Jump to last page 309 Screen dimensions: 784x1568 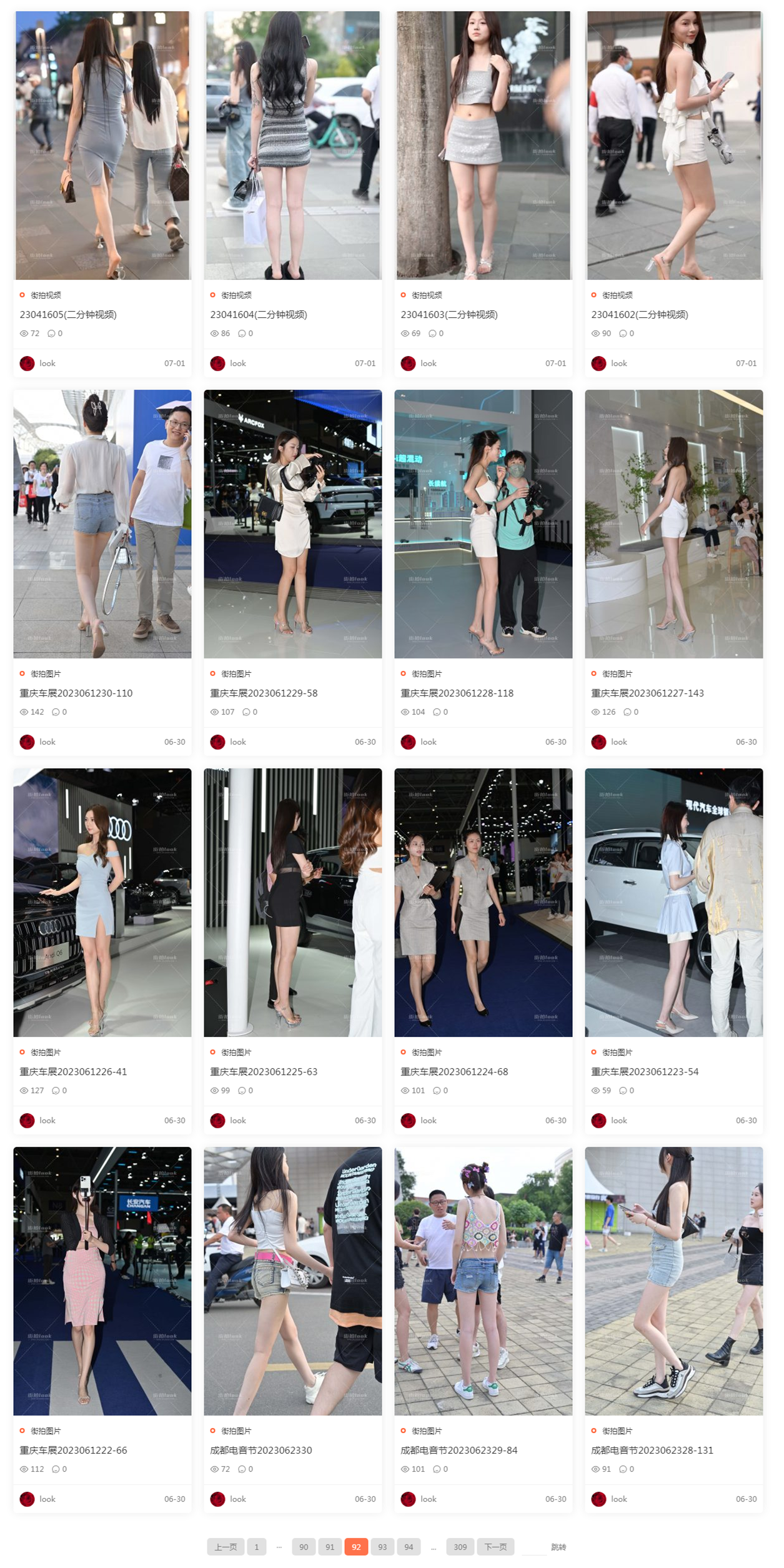(x=460, y=1547)
